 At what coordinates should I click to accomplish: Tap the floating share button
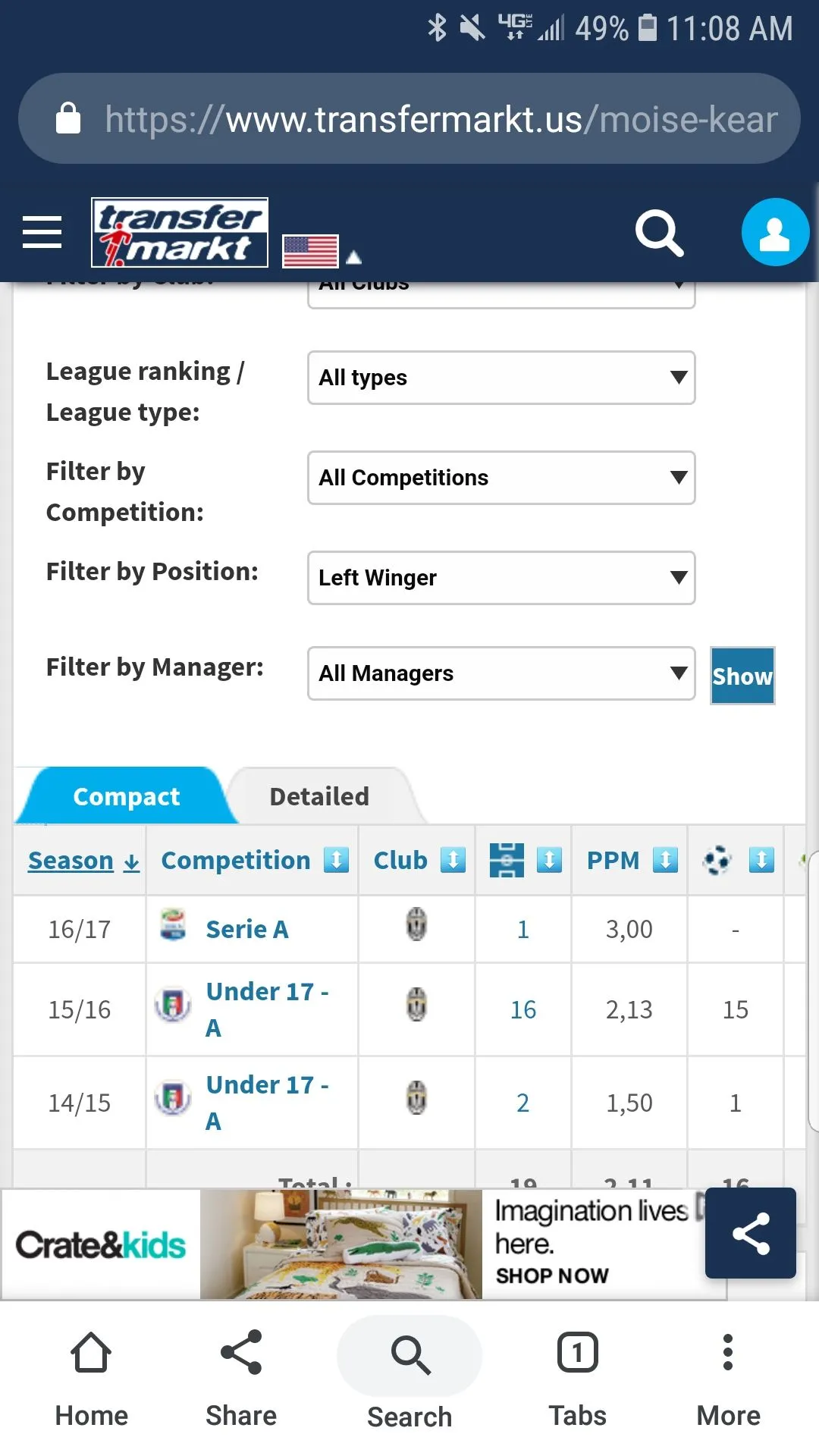click(x=750, y=1233)
